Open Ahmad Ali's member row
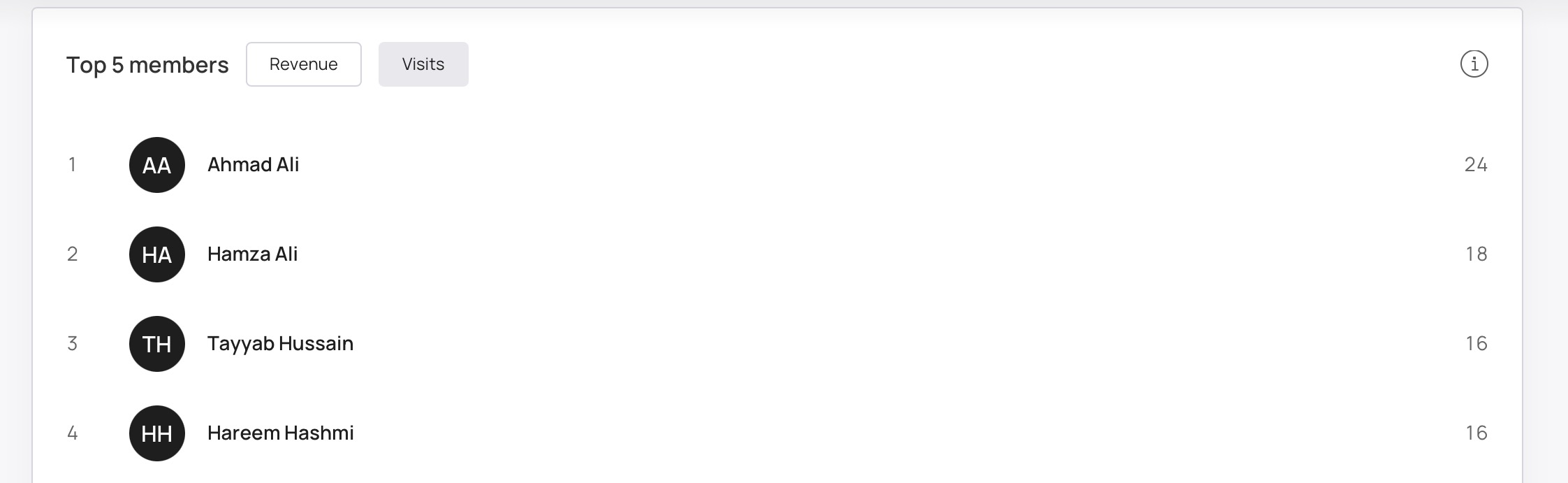Screen dimensions: 1568x483 253,165
